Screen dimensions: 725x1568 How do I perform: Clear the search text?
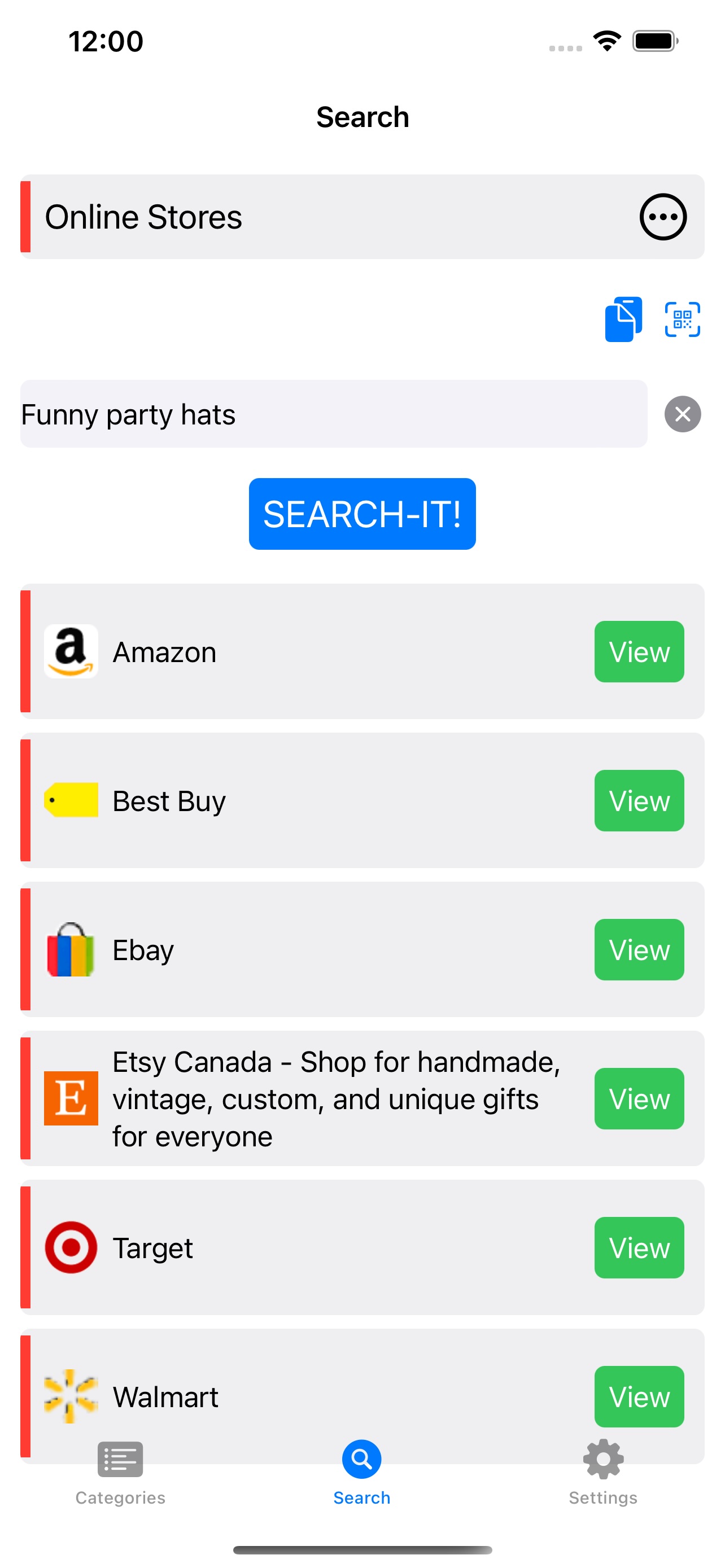point(682,414)
